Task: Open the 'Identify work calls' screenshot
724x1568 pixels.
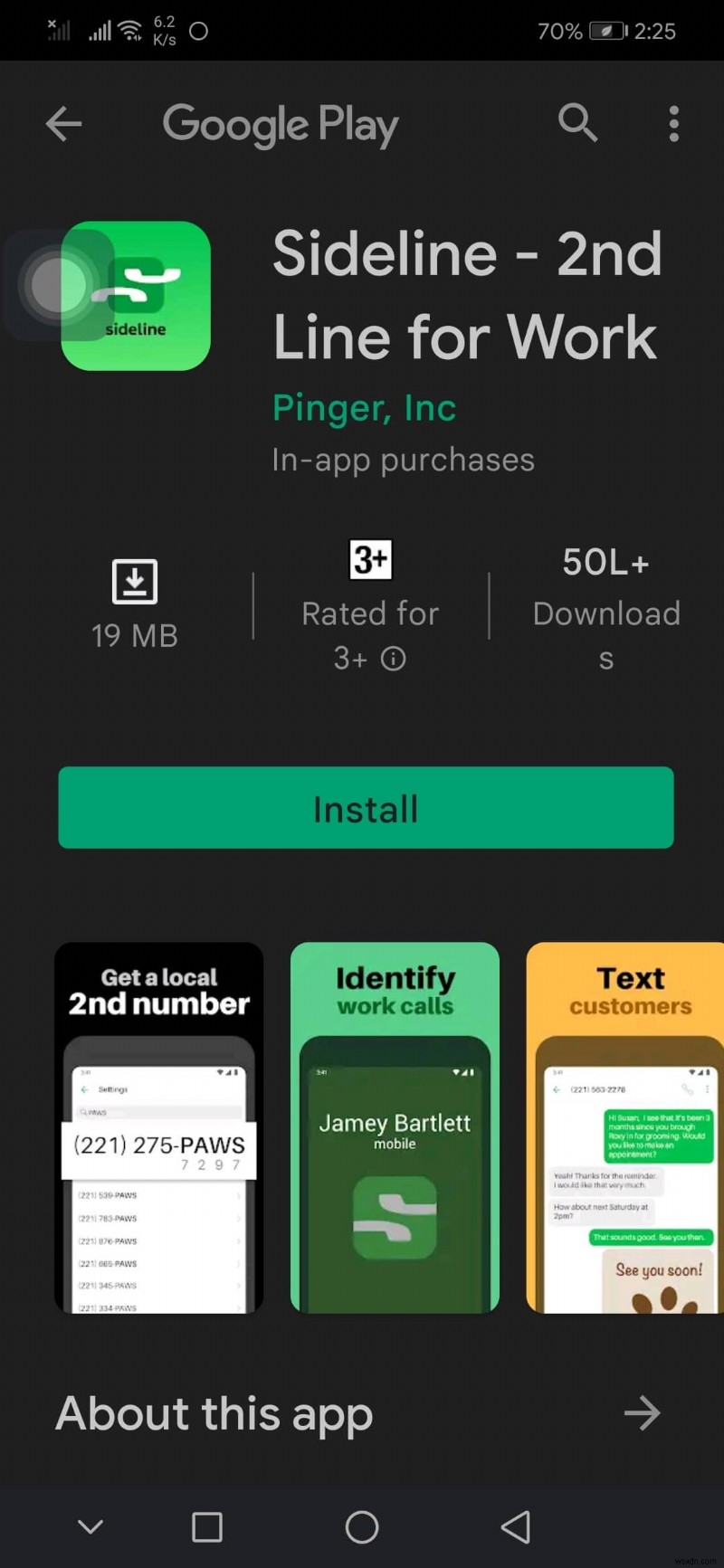Action: [395, 1127]
